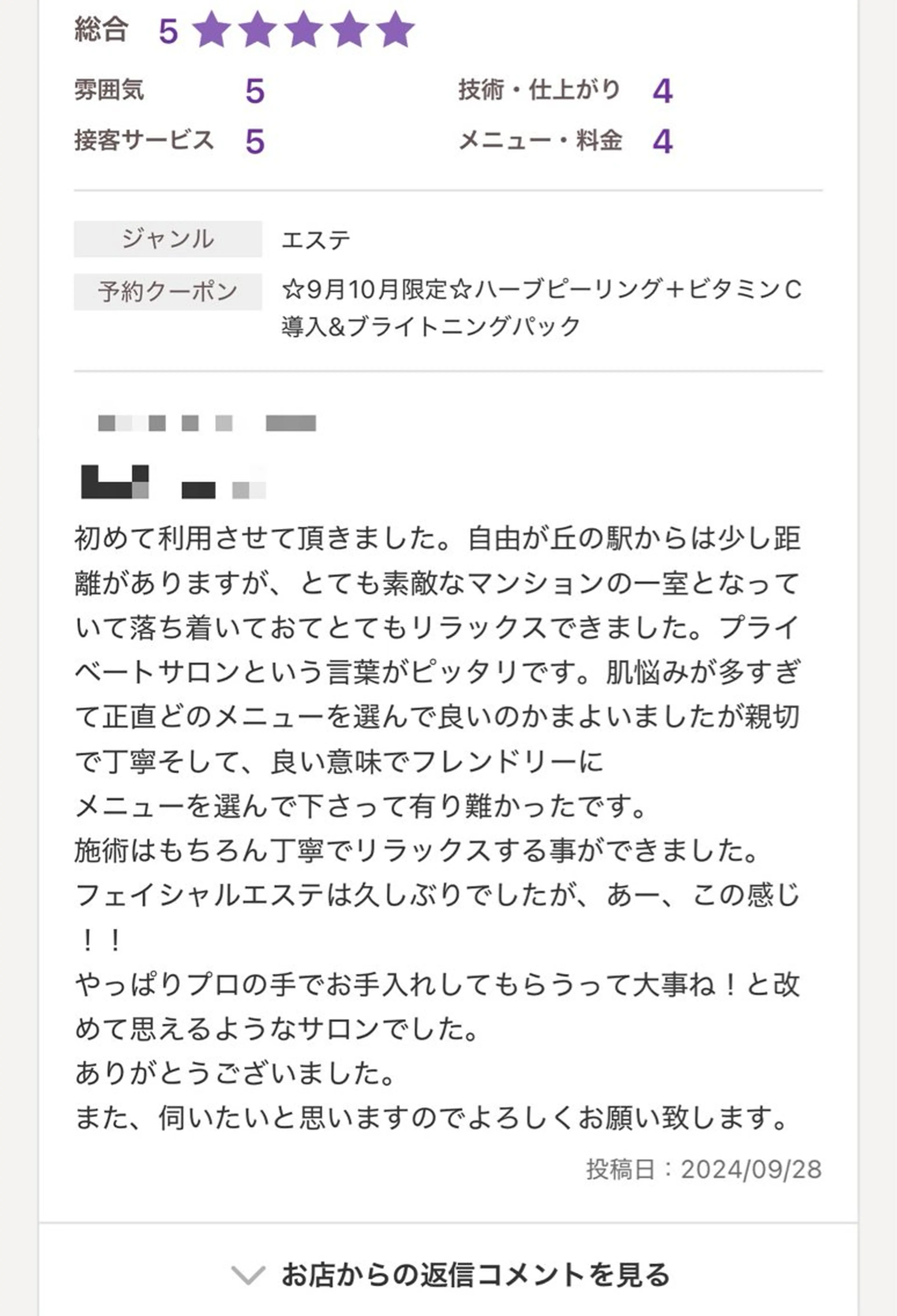This screenshot has height=1316, width=897.
Task: Open the ハーブピーリング coupon link
Action: pyautogui.click(x=544, y=306)
